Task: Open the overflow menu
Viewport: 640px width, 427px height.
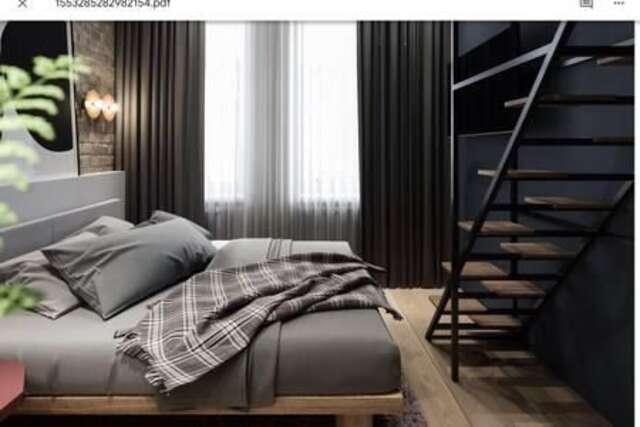Action: (619, 4)
